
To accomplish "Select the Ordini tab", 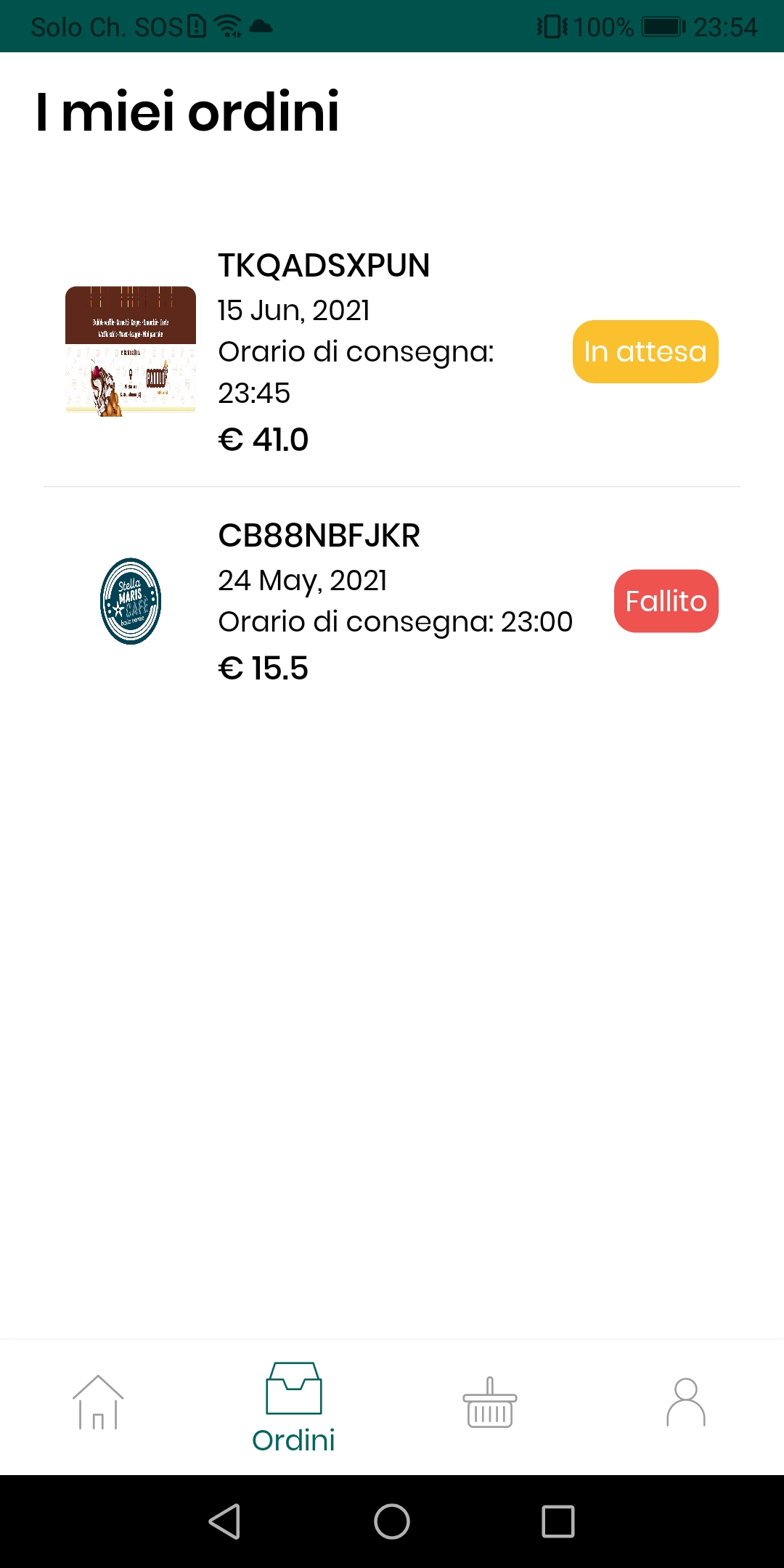I will [x=294, y=1407].
